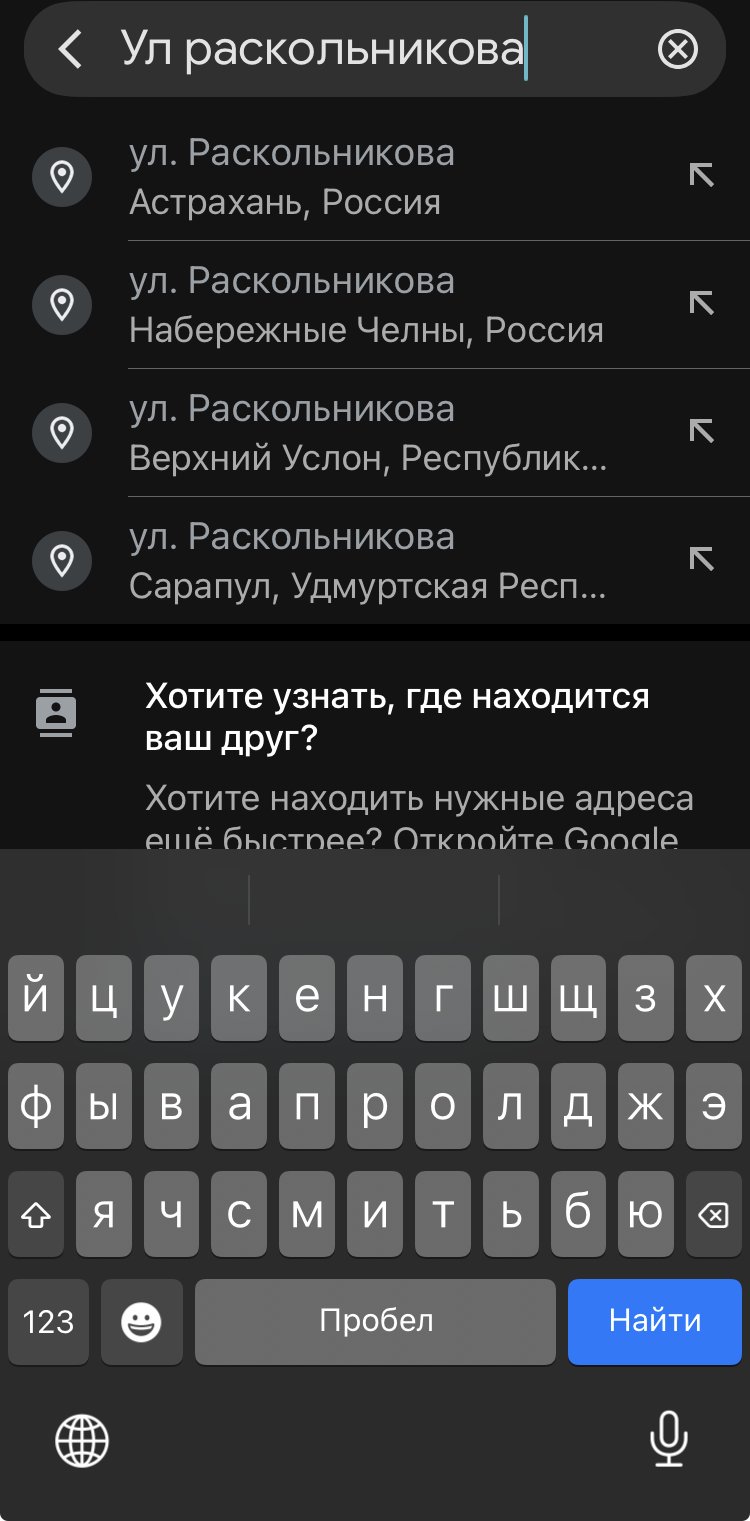
Task: Hit the blue Найти key
Action: 655,1321
